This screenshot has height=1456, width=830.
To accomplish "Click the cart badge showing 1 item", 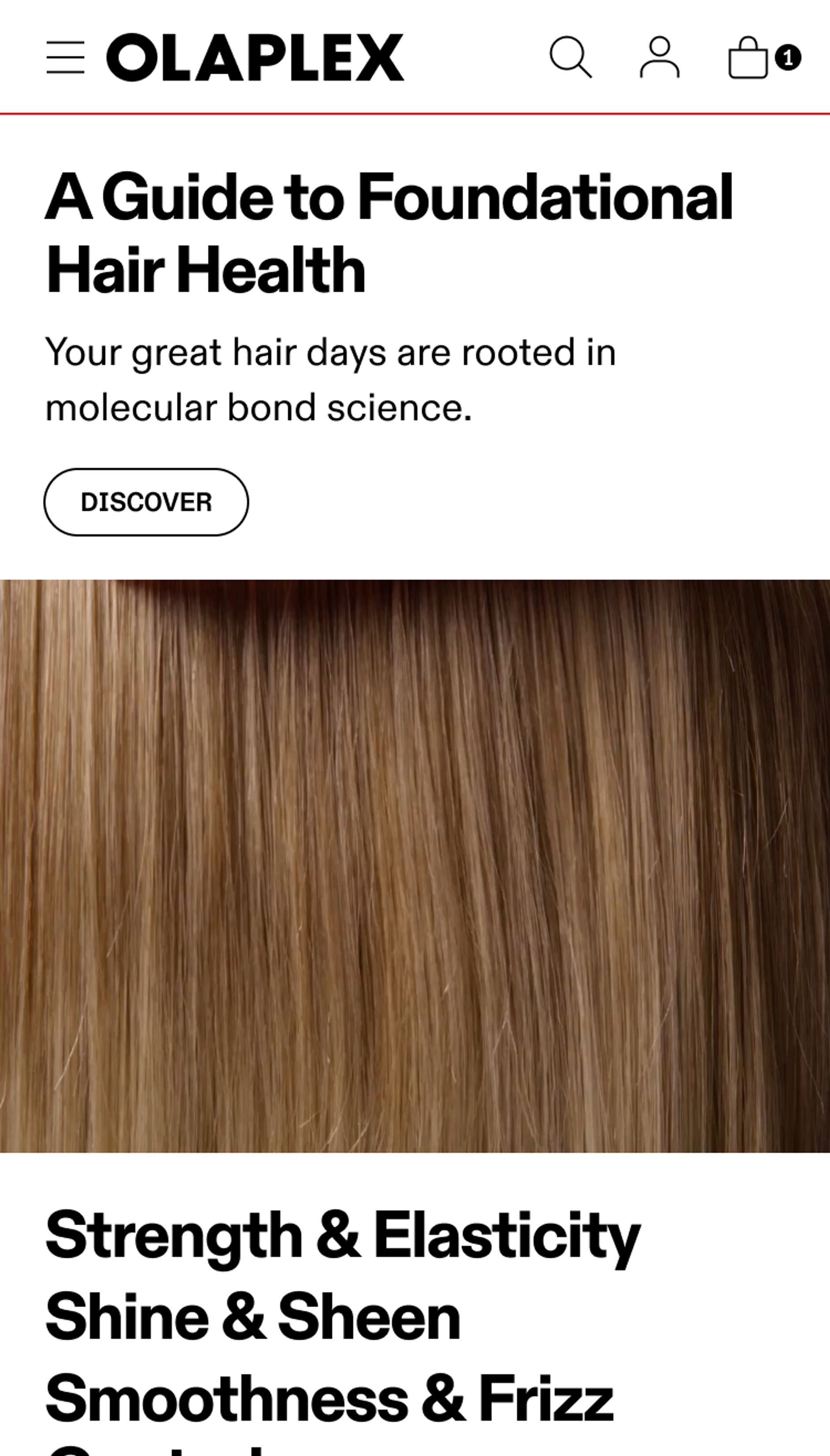I will tap(788, 57).
